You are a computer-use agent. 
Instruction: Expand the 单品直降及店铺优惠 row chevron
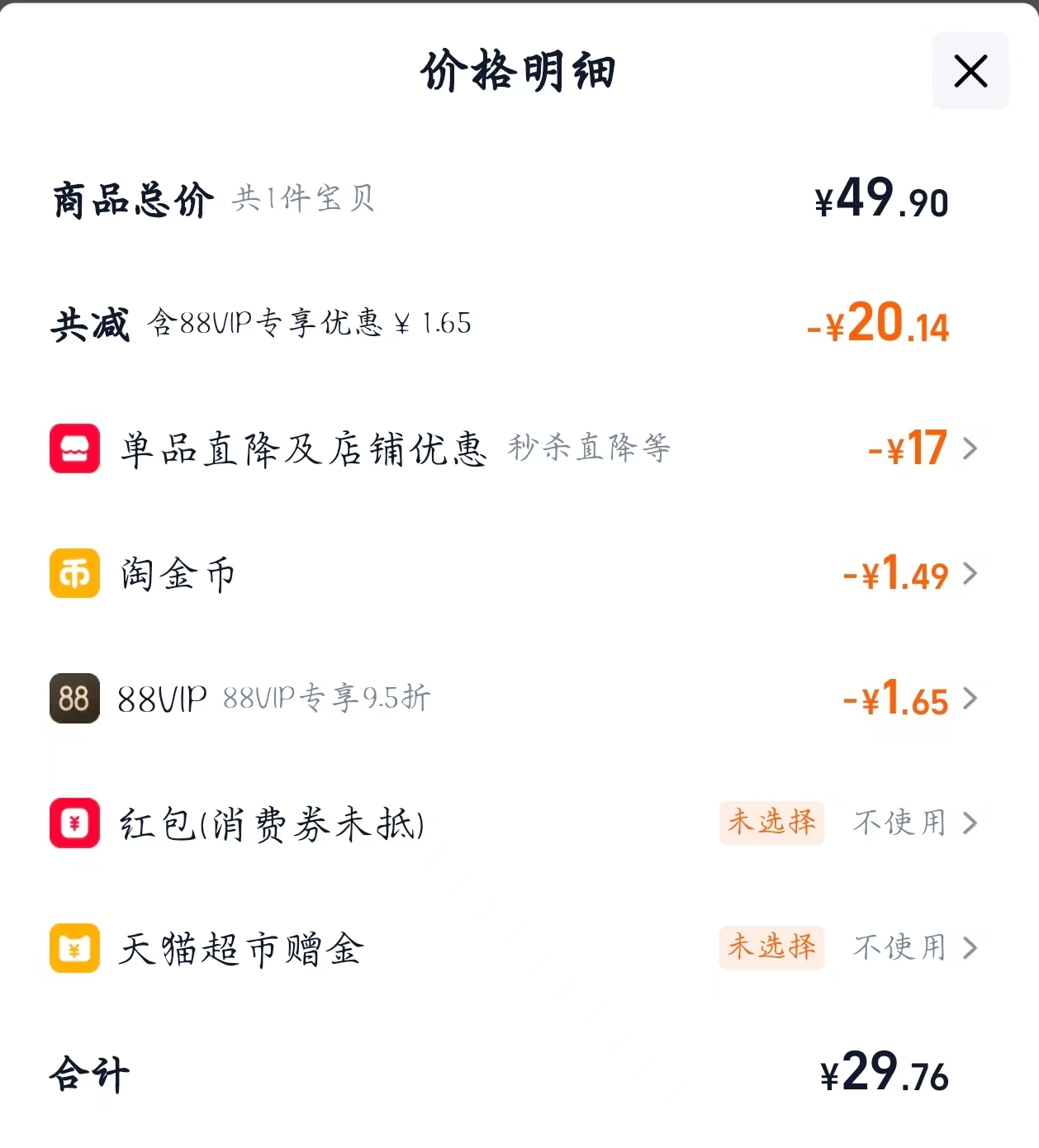[x=970, y=448]
